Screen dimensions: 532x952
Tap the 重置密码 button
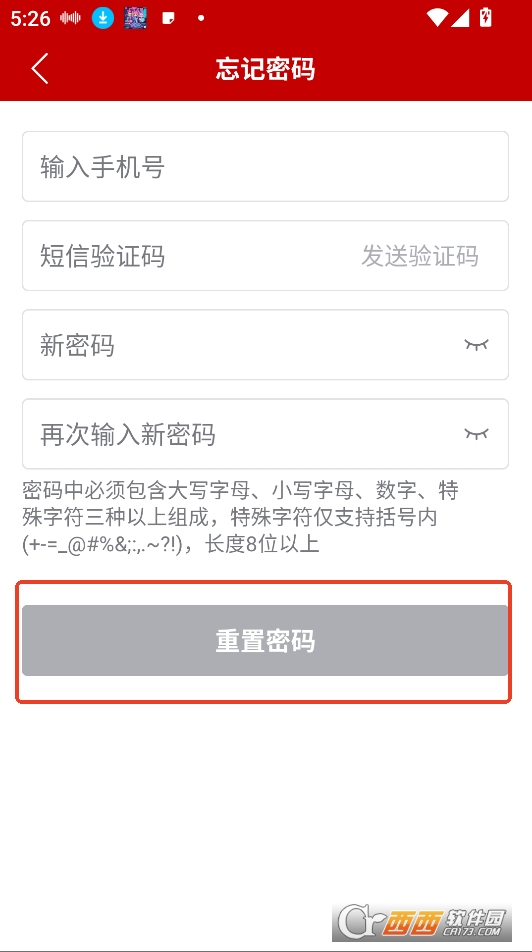265,641
